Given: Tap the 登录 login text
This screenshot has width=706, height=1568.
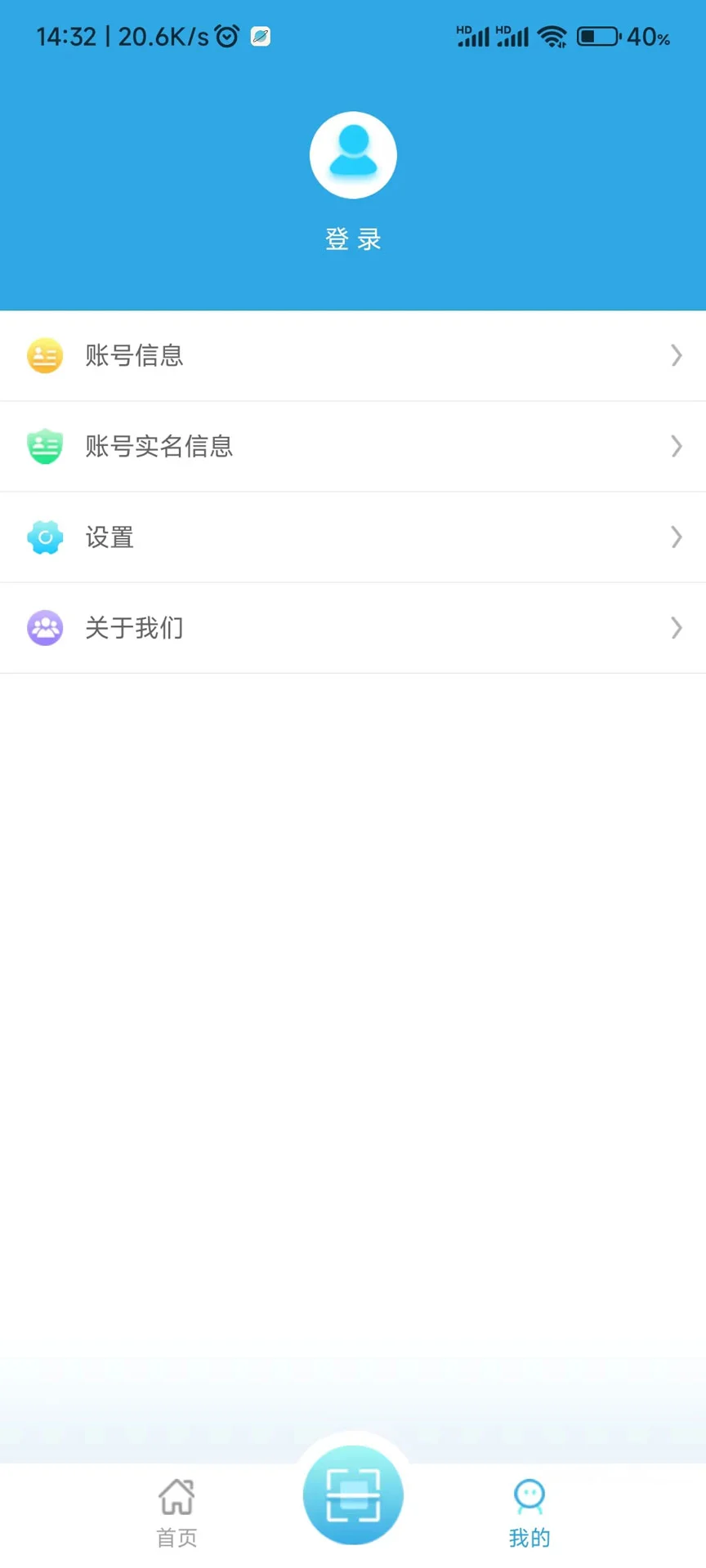Looking at the screenshot, I should point(353,238).
